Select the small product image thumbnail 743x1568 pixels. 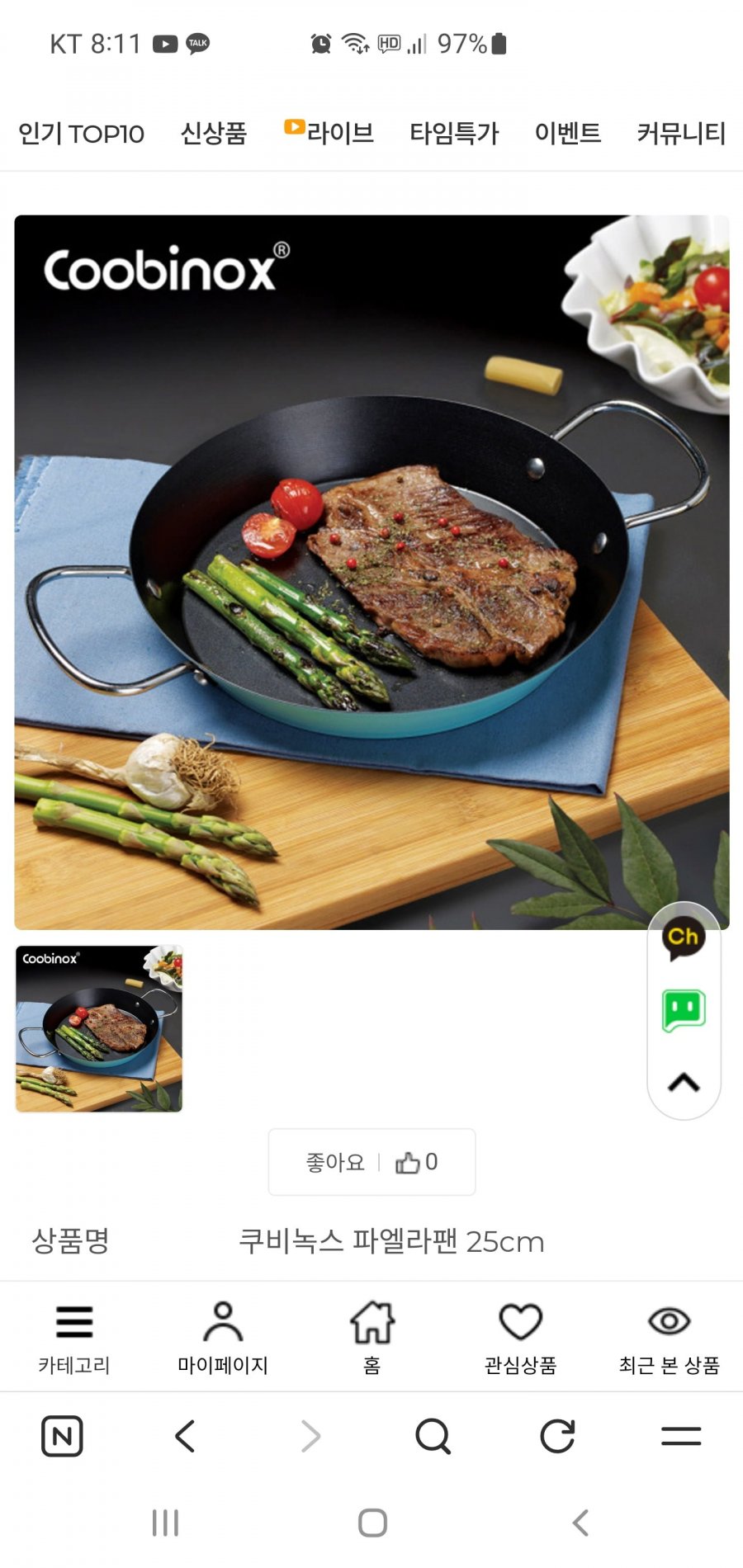tap(99, 1028)
